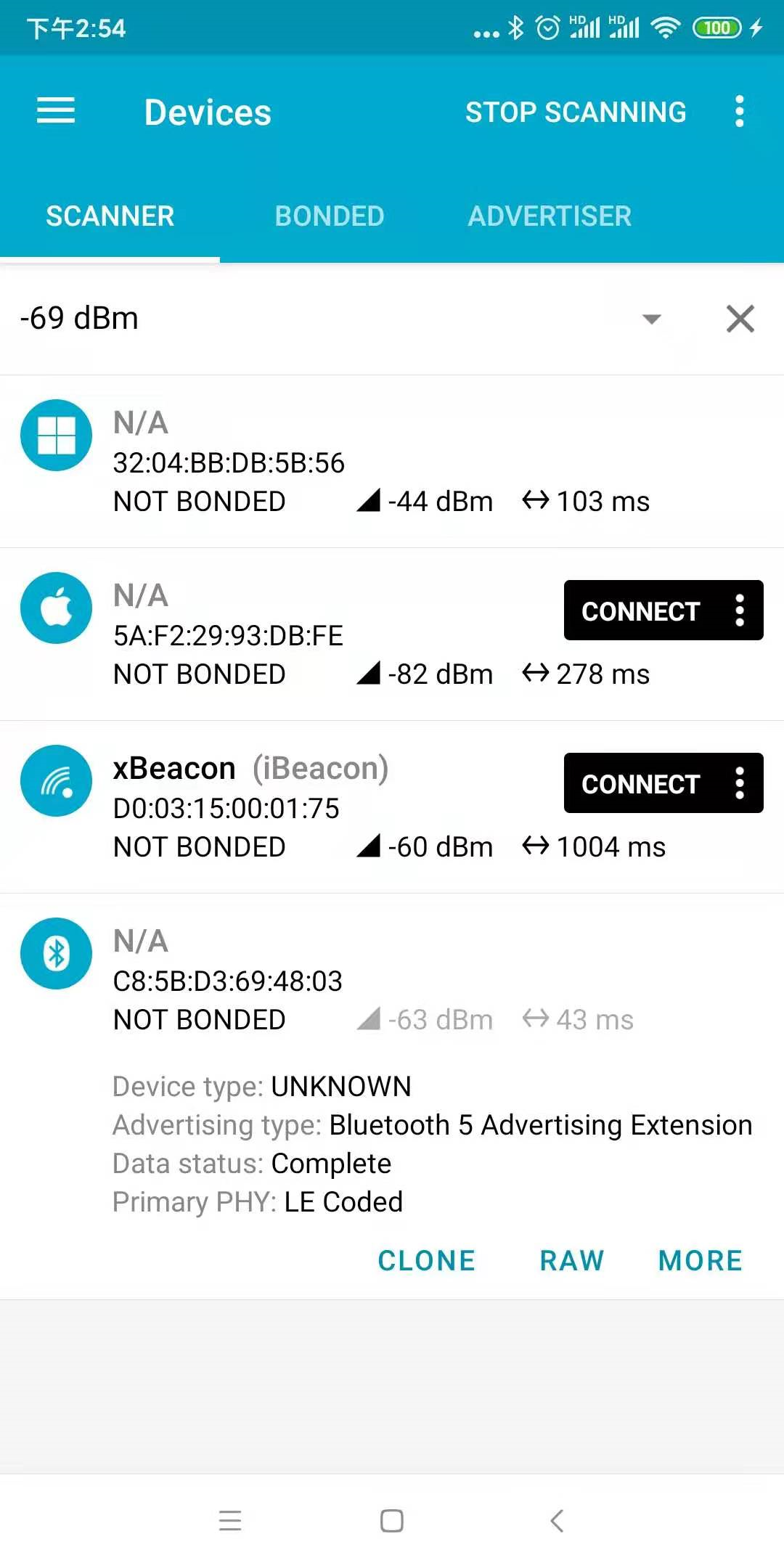This screenshot has width=784, height=1568.
Task: Open the app bar overflow menu
Action: point(739,112)
